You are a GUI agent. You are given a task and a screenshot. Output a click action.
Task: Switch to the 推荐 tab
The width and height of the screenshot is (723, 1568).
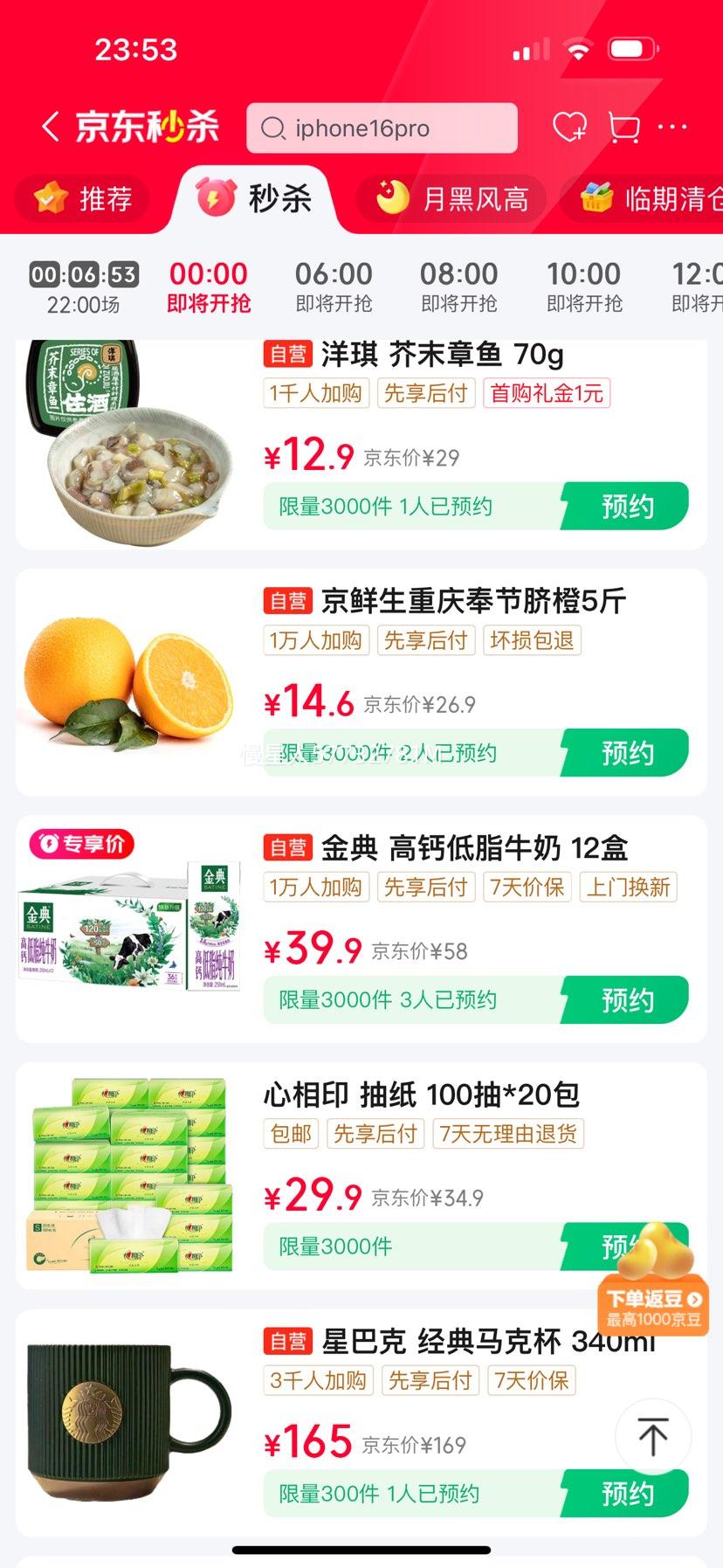click(84, 199)
